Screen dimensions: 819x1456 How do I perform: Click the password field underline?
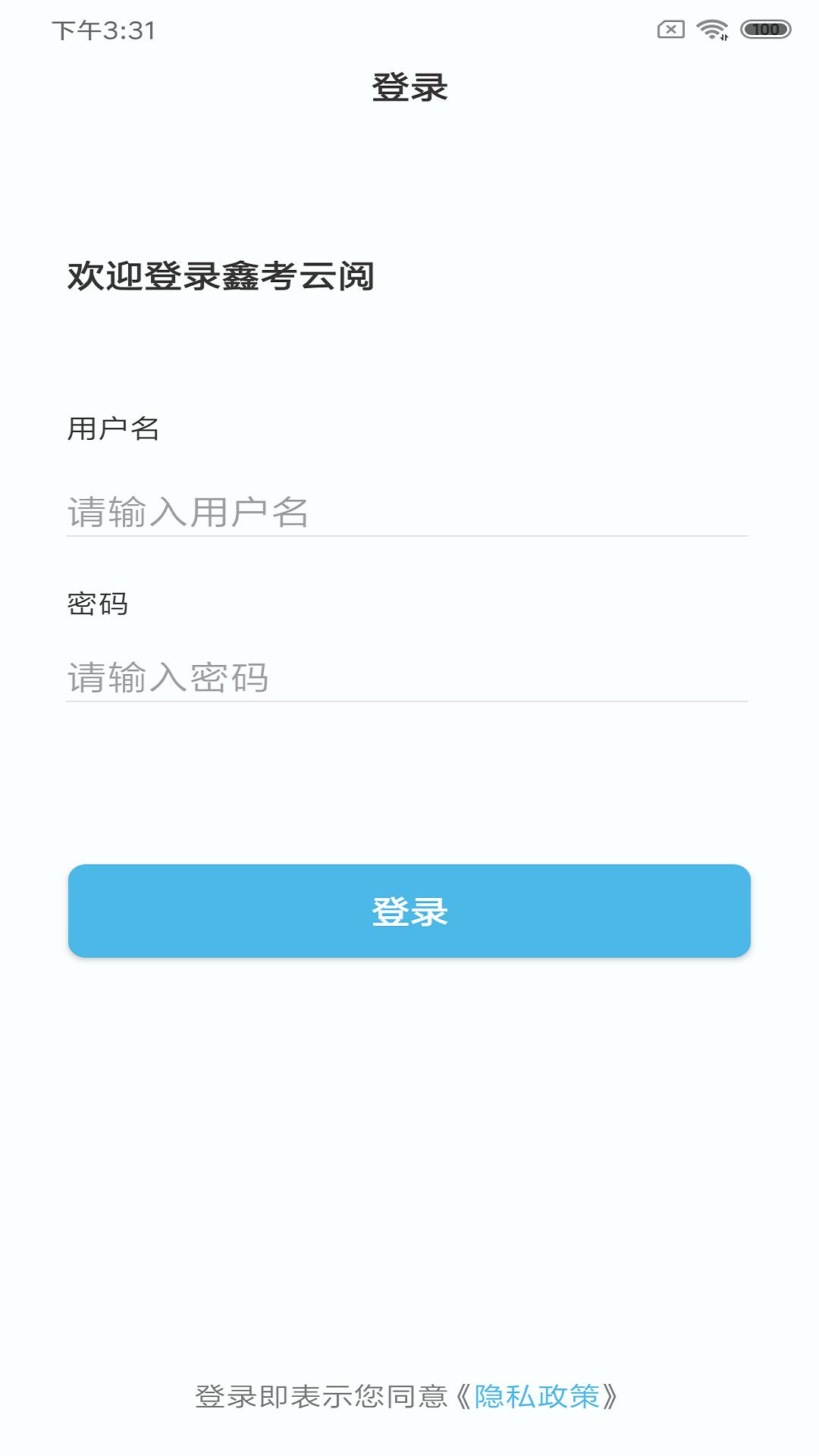[x=409, y=703]
